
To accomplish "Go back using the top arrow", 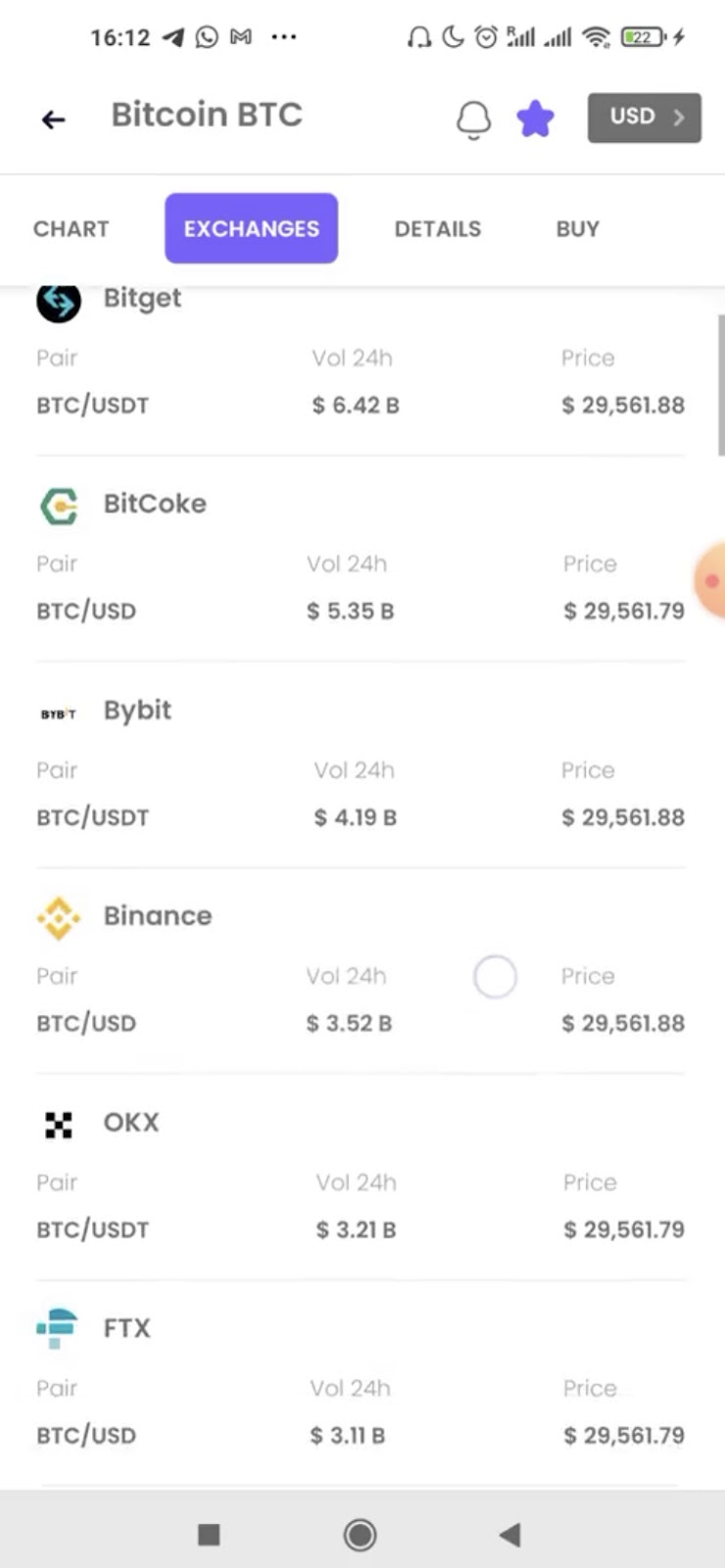I will [53, 119].
